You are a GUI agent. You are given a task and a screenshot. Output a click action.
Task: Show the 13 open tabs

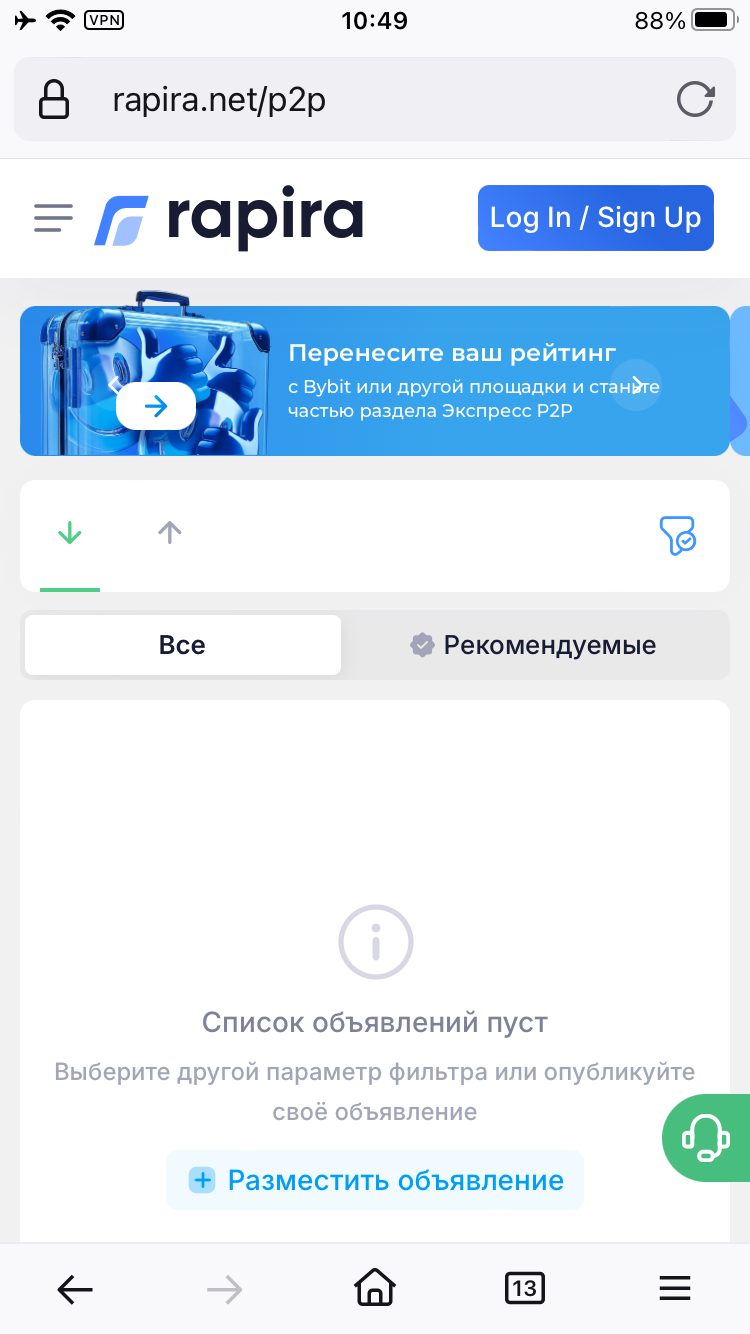525,1288
